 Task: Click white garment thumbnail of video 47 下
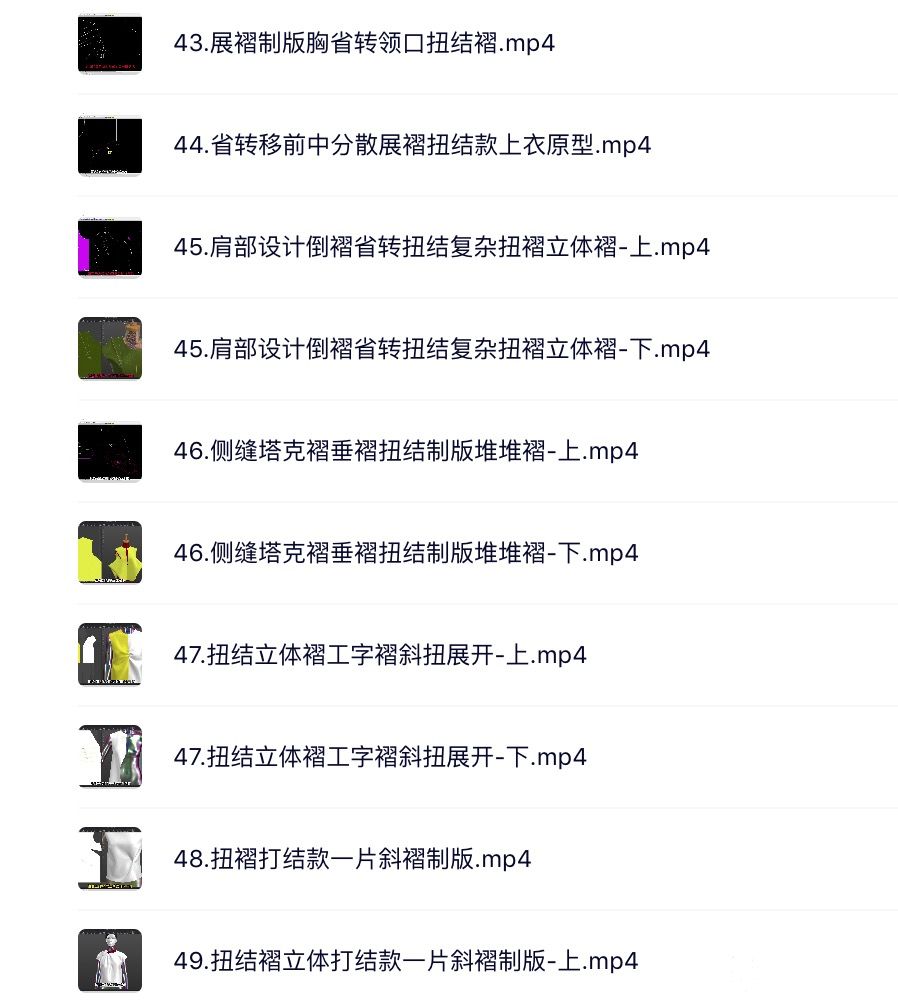[x=110, y=757]
